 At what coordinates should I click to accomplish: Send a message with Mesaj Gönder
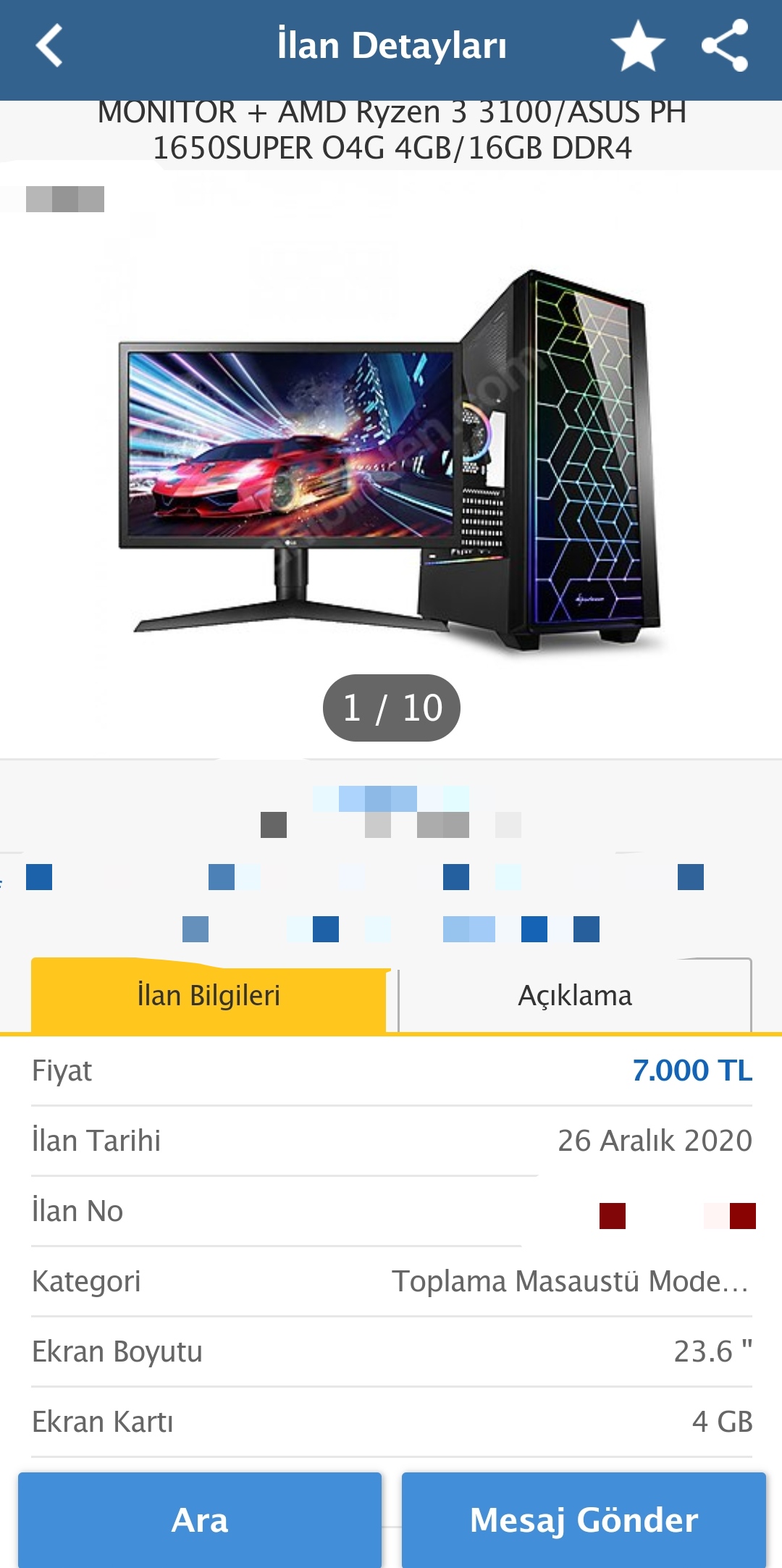coord(584,1519)
